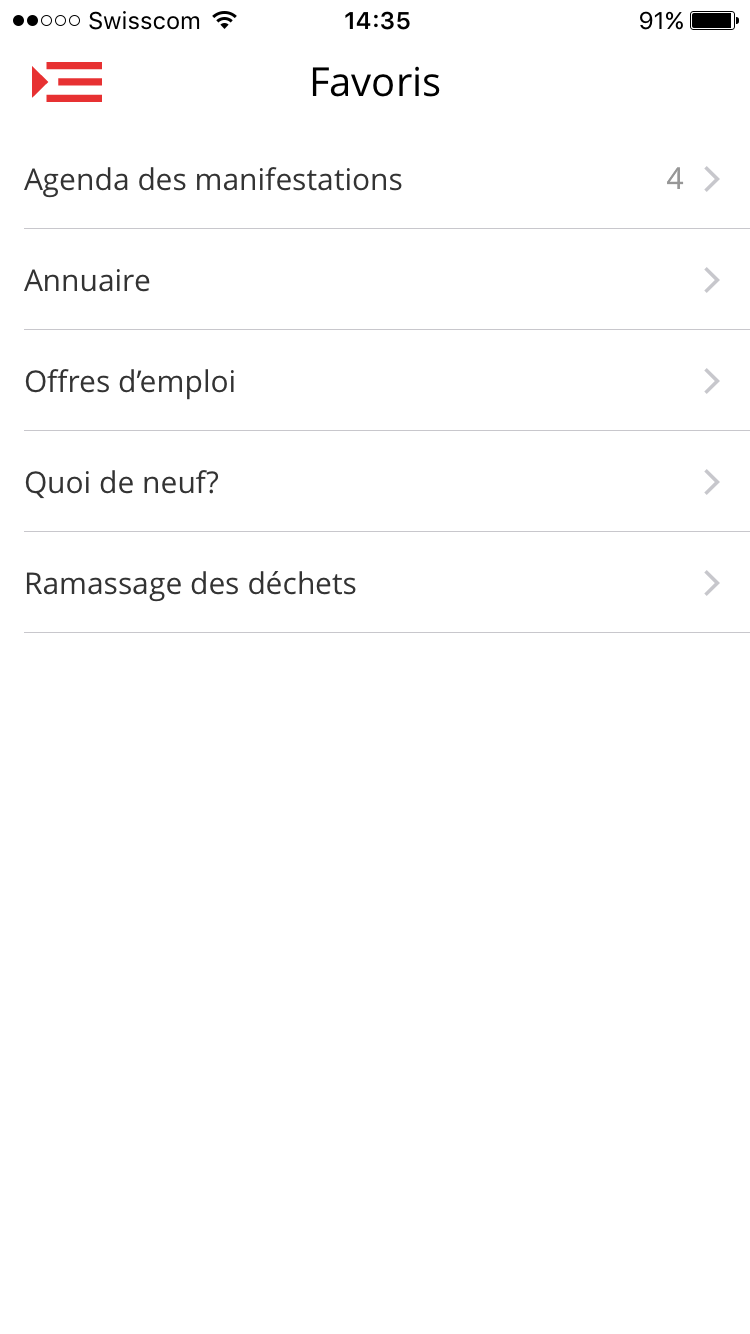Image resolution: width=750 pixels, height=1334 pixels.
Task: Select Offres d'emploi
Action: pyautogui.click(x=375, y=381)
